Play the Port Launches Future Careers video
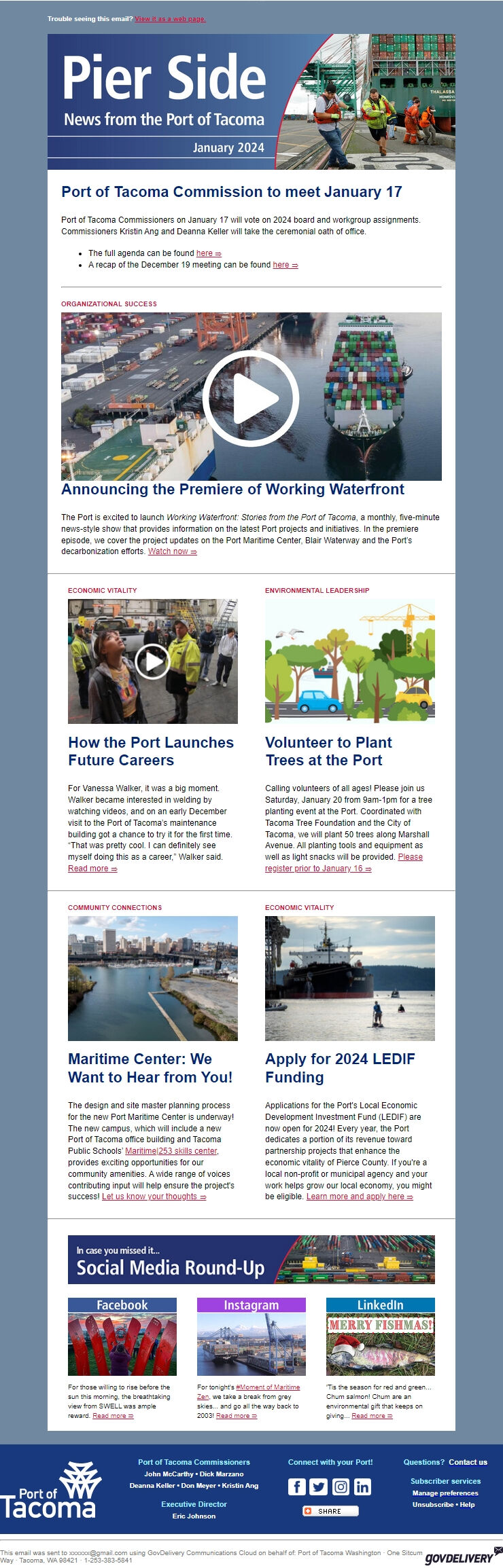This screenshot has height=1568, width=503. 152,661
